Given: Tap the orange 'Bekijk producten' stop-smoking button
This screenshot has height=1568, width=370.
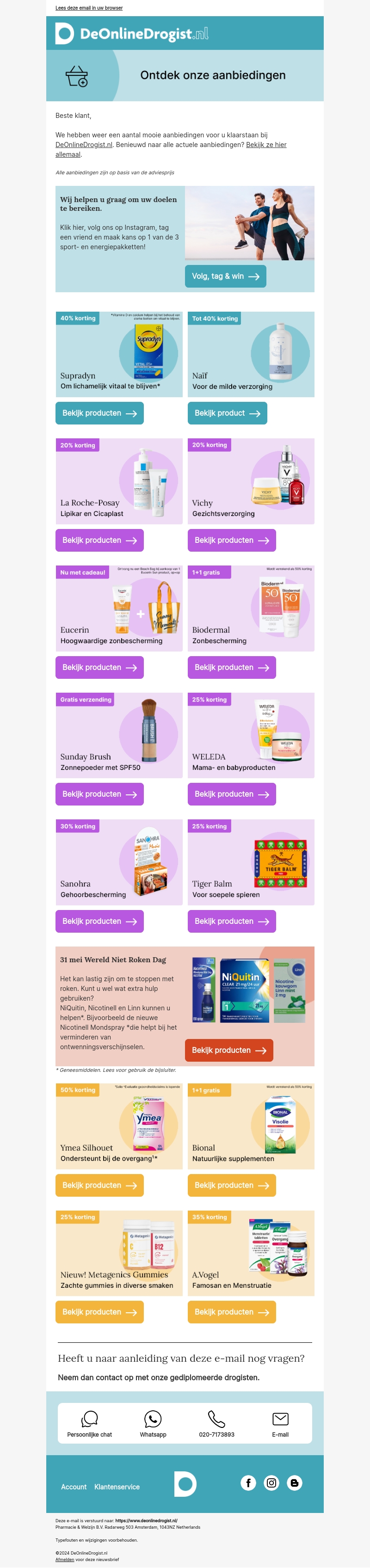Looking at the screenshot, I should 228,1051.
